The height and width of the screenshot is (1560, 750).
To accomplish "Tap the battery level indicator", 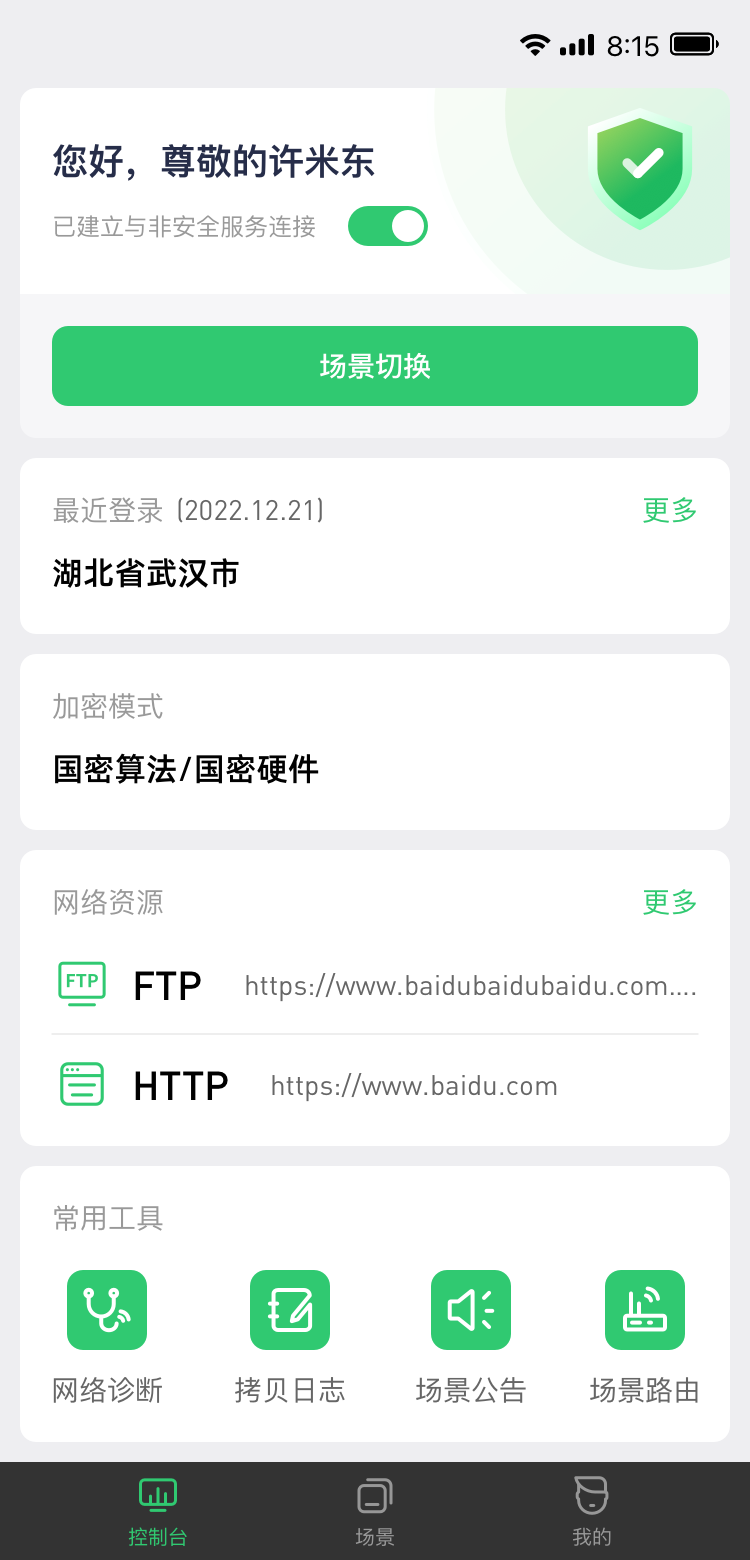I will point(692,43).
